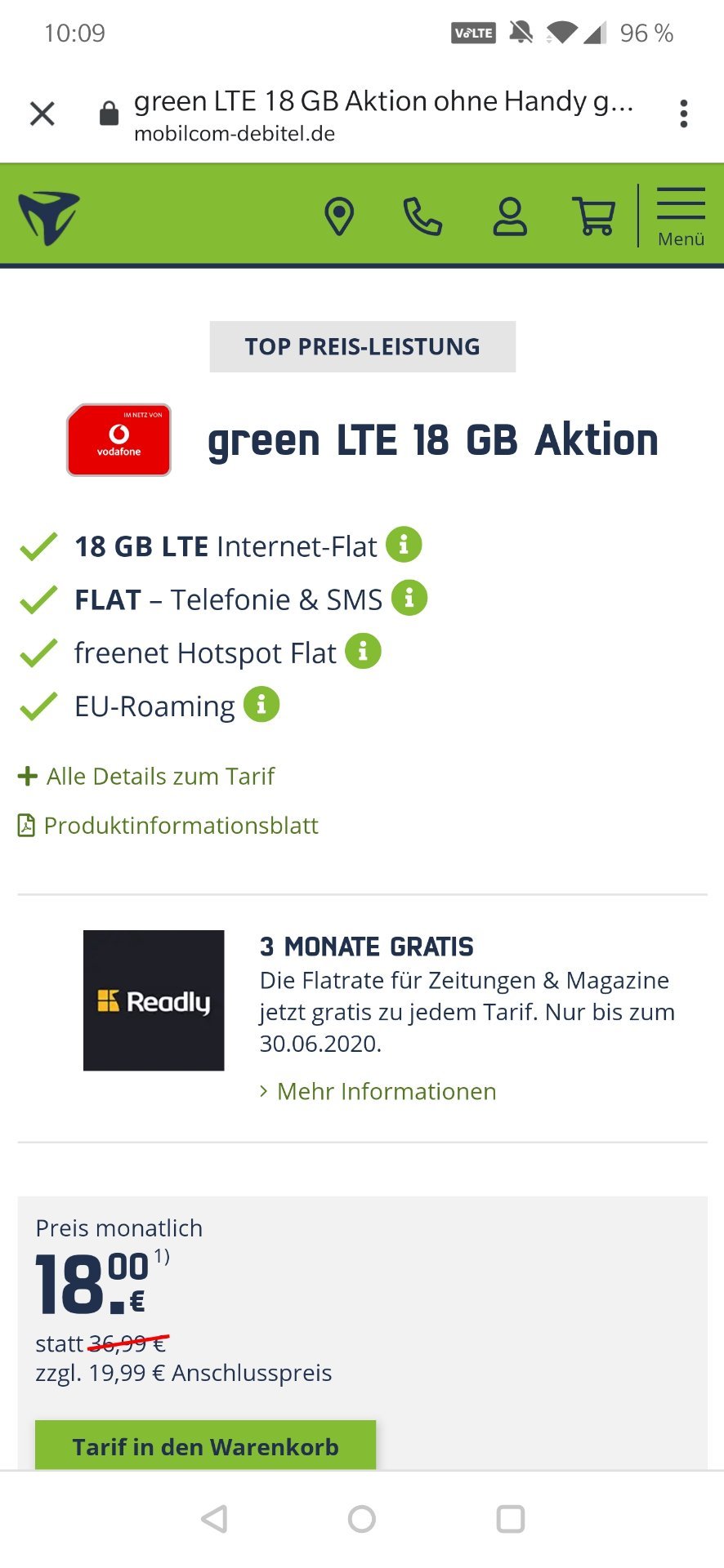Open the user account icon
Image resolution: width=724 pixels, height=1568 pixels.
[510, 216]
